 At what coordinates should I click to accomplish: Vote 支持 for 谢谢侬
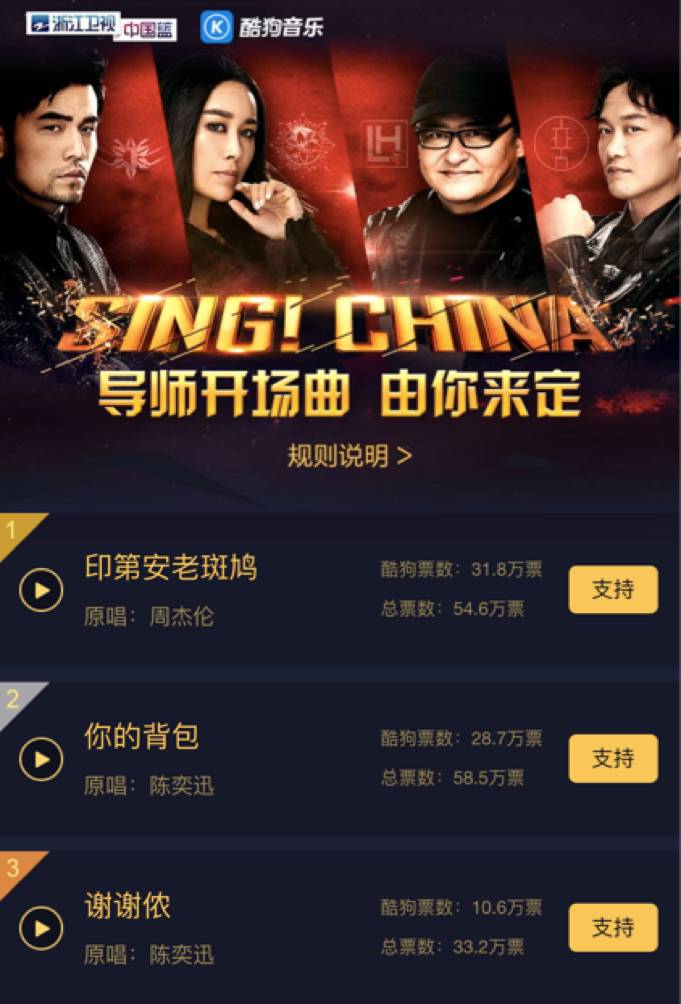[x=613, y=928]
